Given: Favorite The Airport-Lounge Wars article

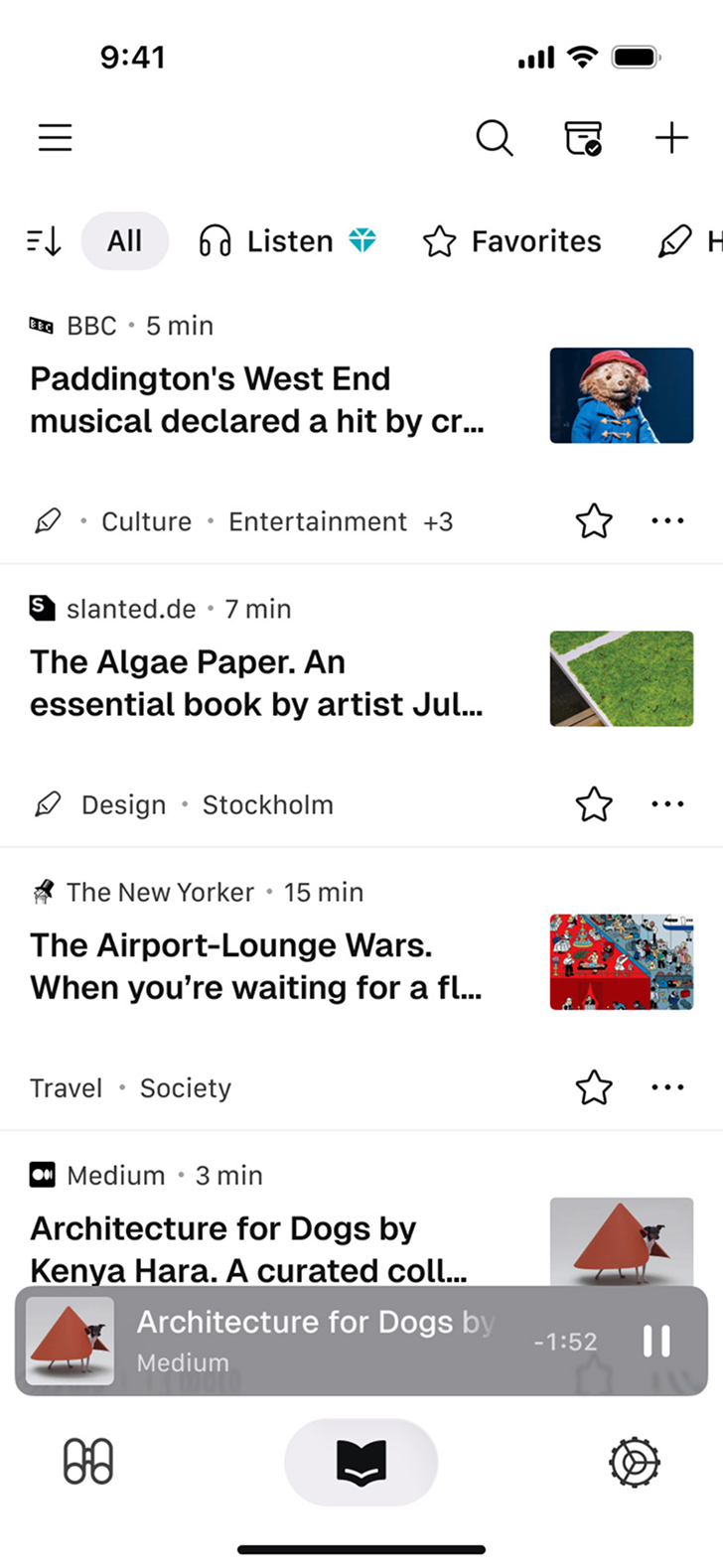Looking at the screenshot, I should click(x=594, y=1088).
